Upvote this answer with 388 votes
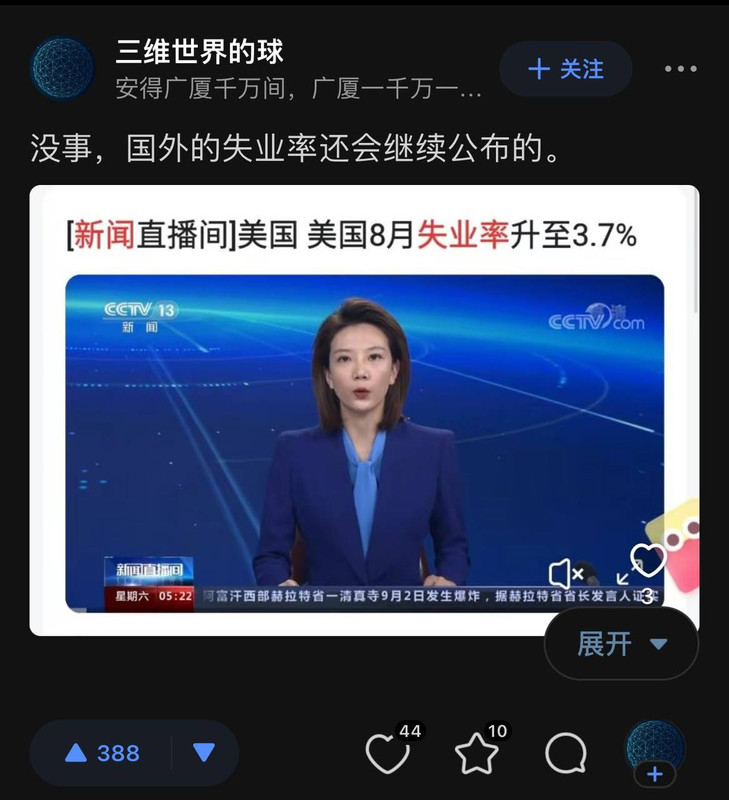 point(102,753)
